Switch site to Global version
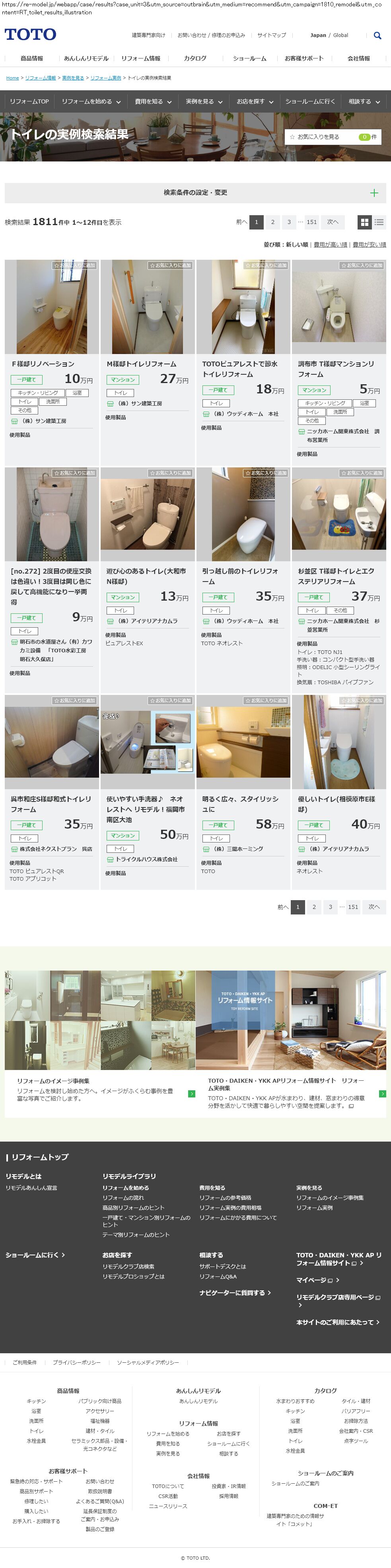Viewport: 391px width, 1568px height. tap(340, 35)
